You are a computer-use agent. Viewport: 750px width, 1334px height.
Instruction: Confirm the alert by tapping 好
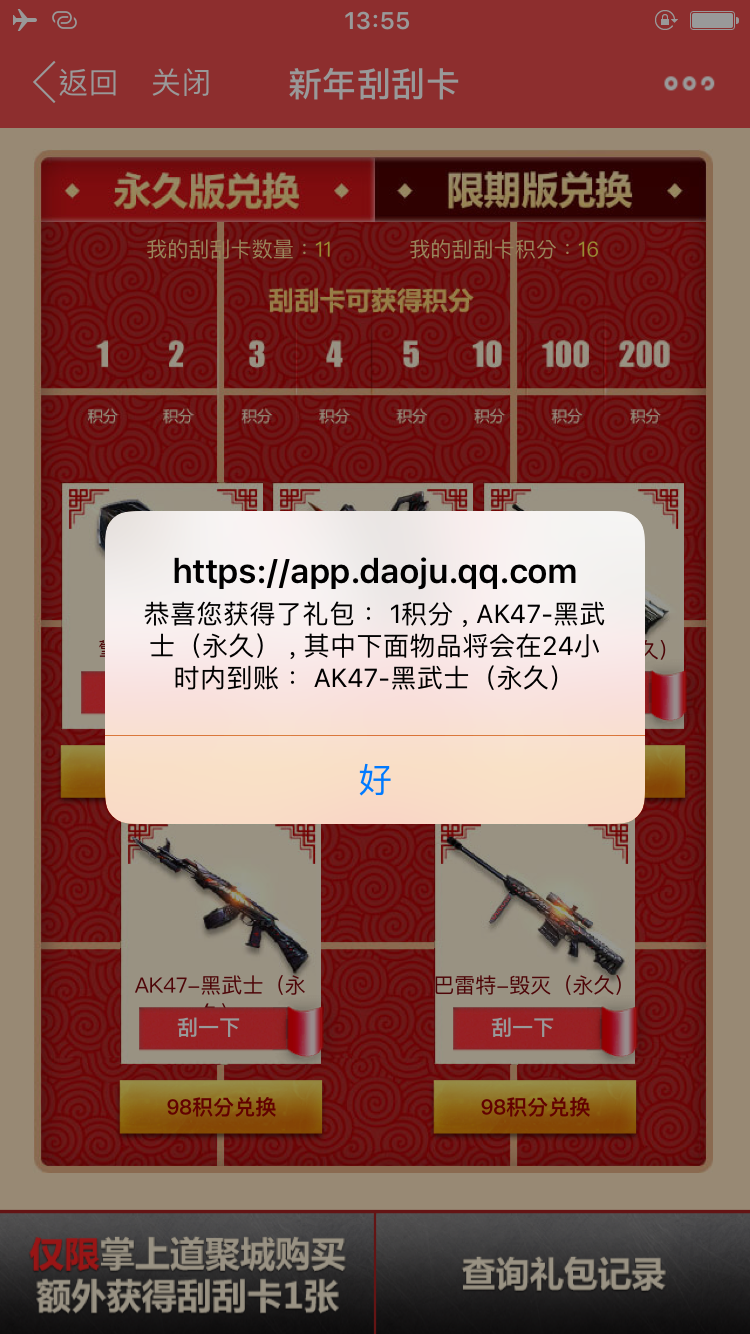[x=375, y=779]
